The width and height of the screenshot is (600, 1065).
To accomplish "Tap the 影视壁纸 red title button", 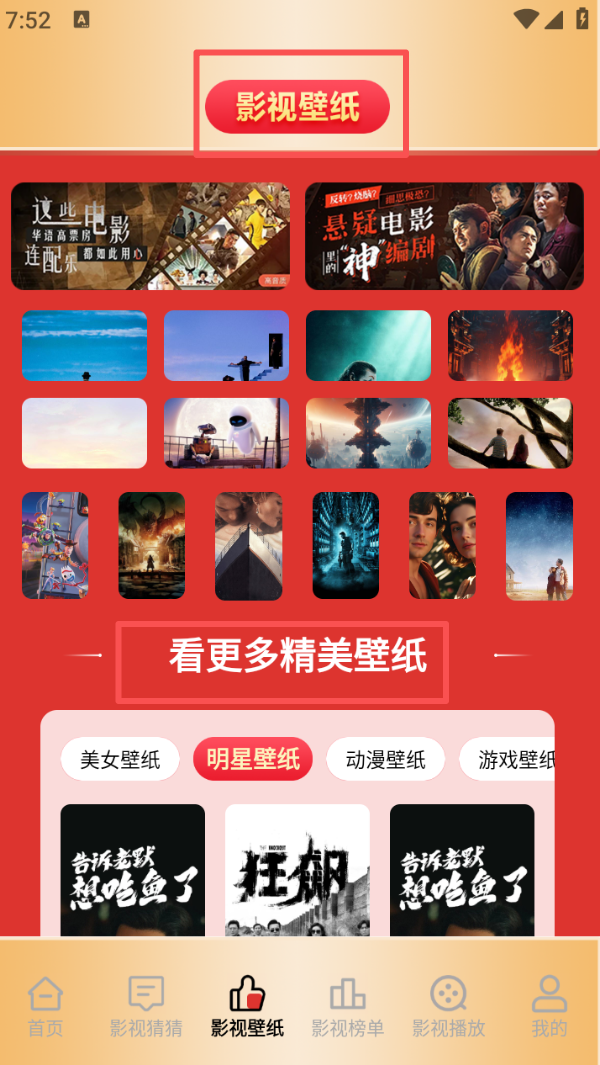I will 297,106.
